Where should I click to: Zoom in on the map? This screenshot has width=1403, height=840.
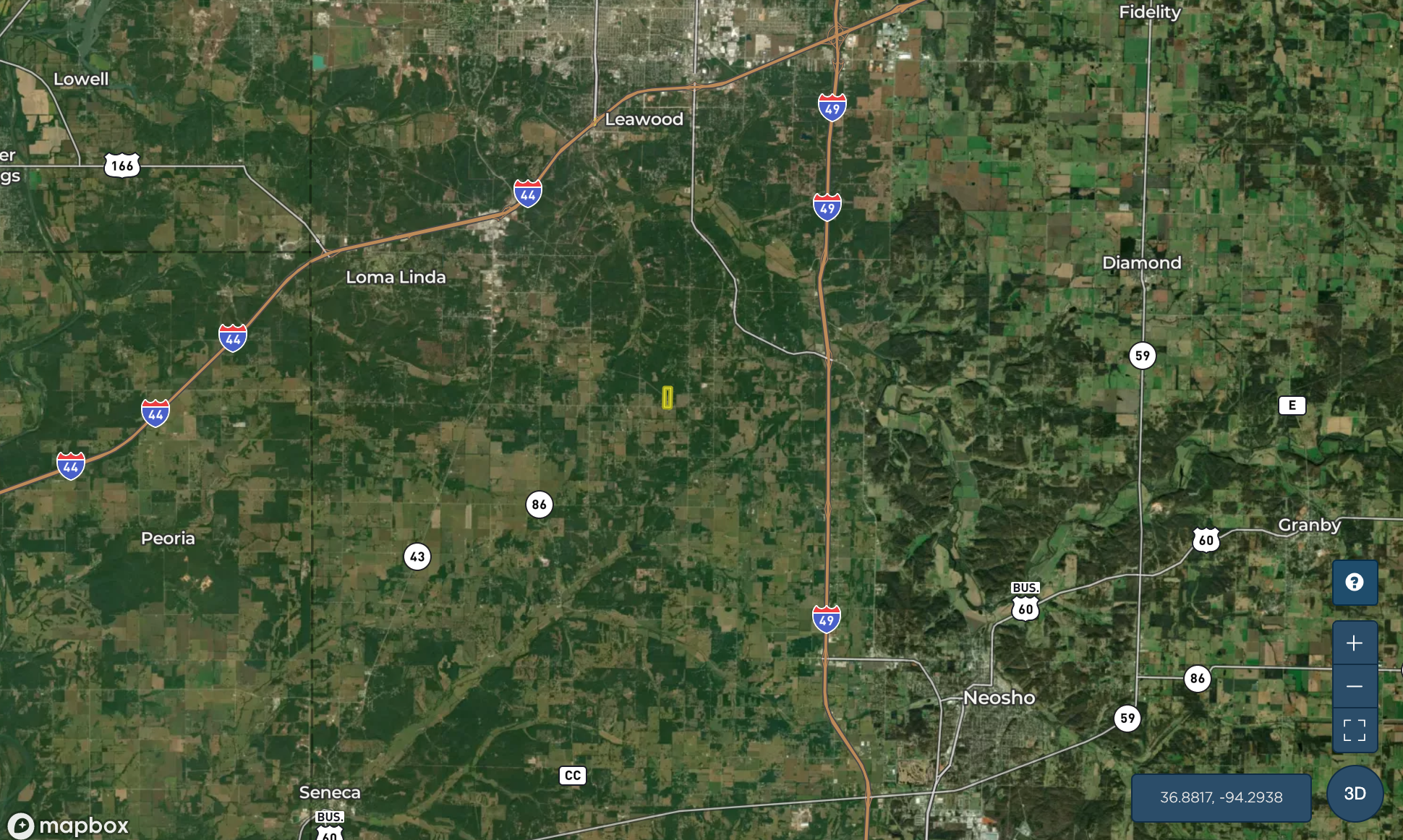[1355, 643]
